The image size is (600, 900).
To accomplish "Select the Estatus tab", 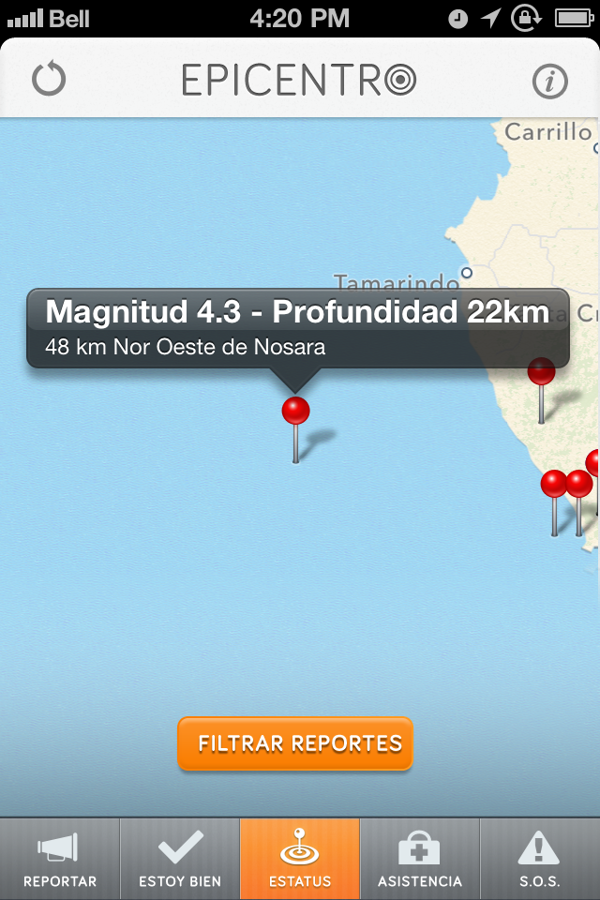I will (x=300, y=859).
